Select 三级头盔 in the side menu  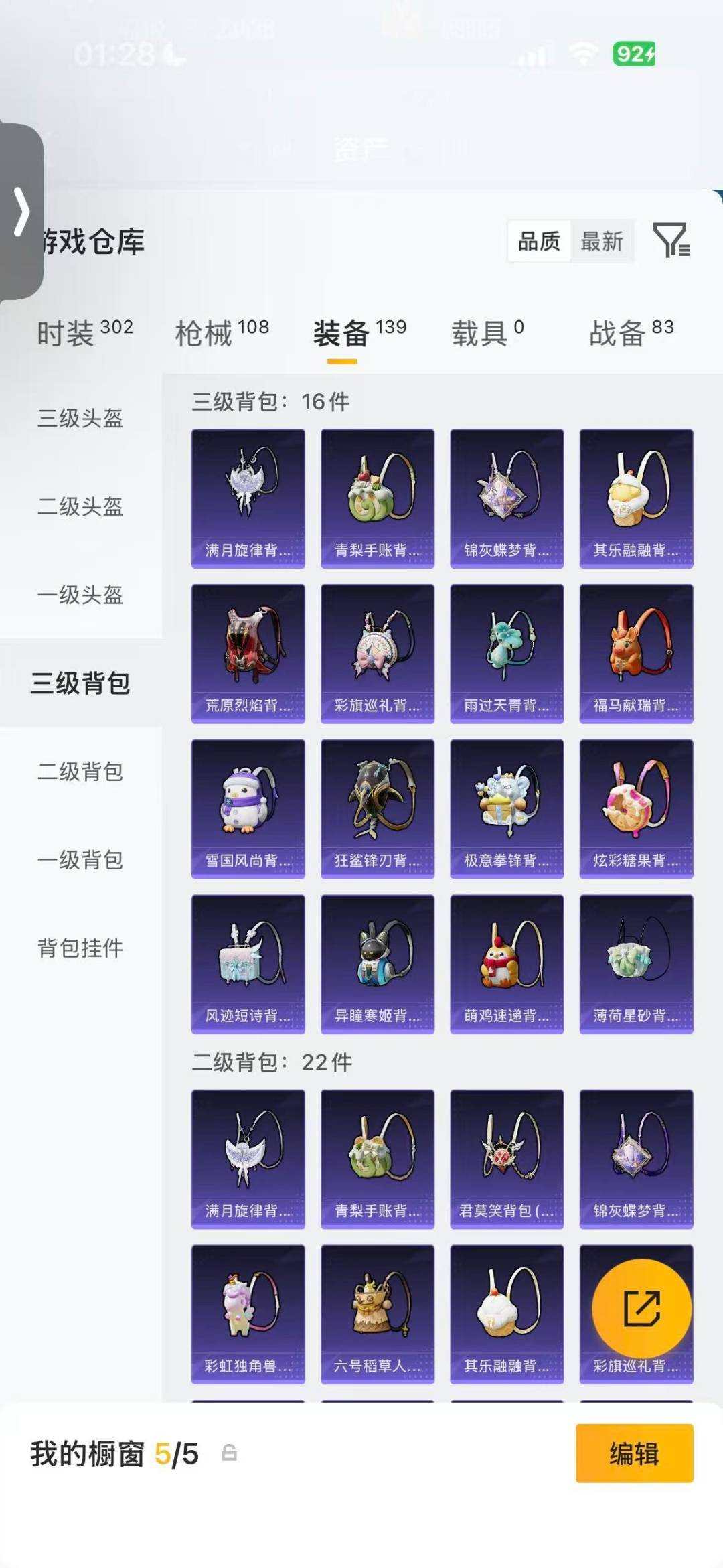(80, 419)
